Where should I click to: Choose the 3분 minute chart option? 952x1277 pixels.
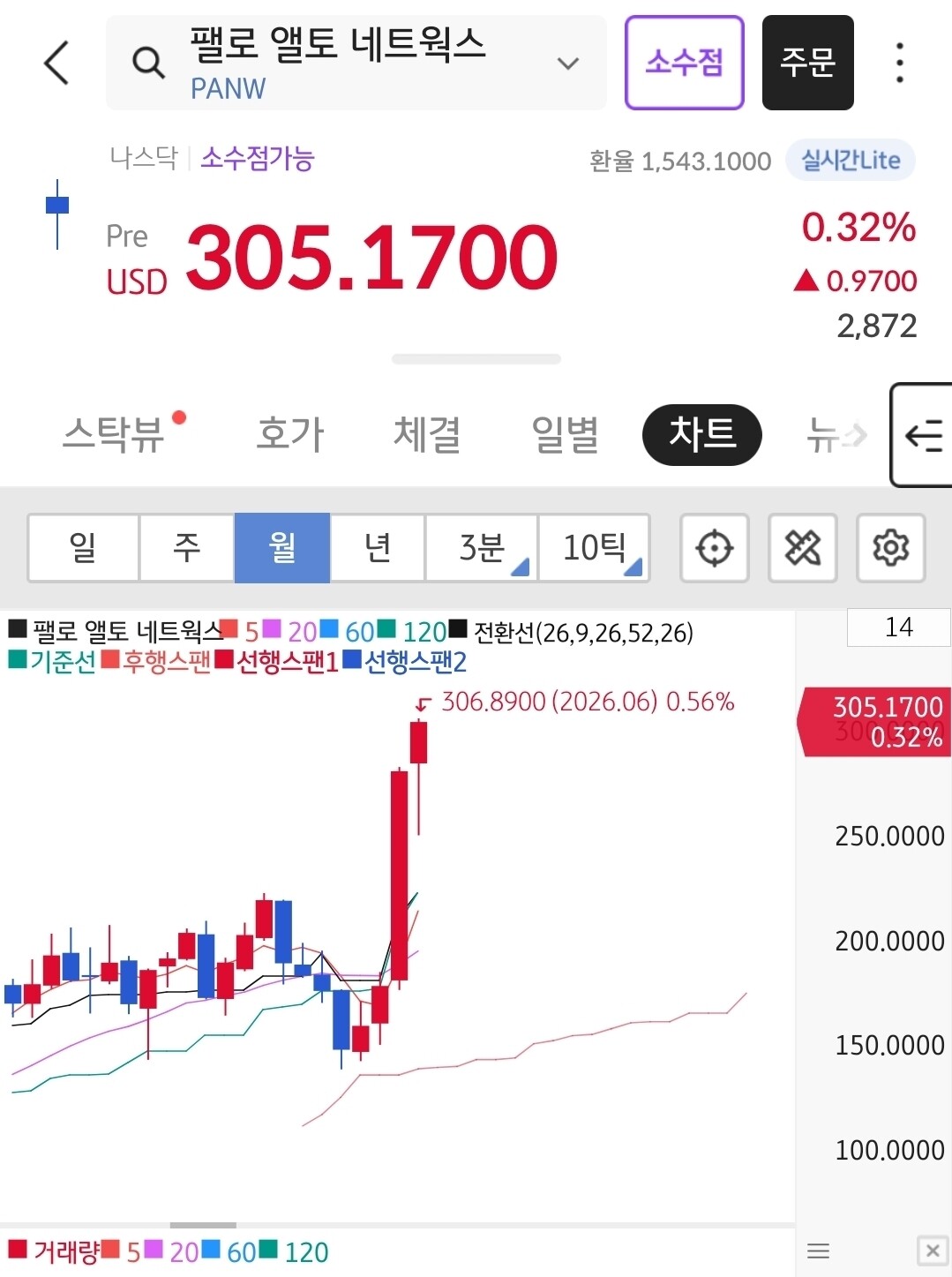point(482,548)
